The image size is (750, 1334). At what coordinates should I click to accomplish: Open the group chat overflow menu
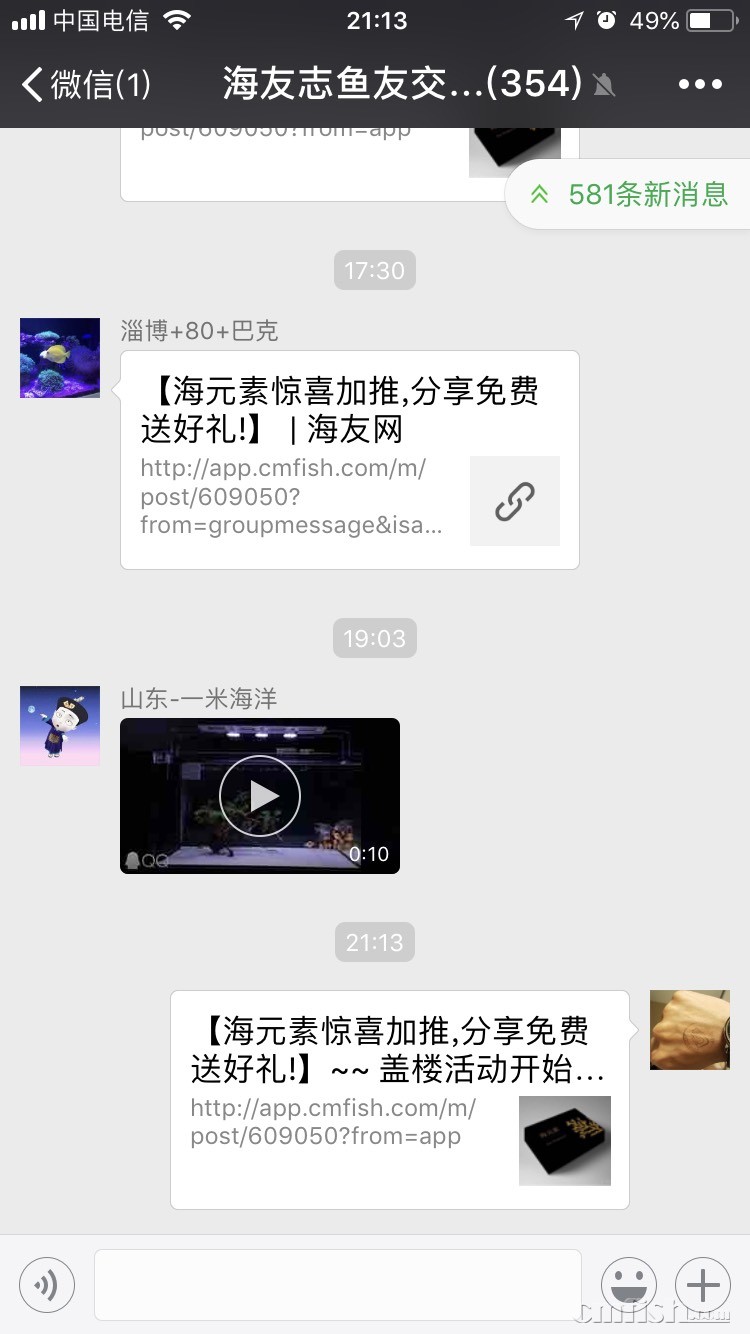[700, 84]
